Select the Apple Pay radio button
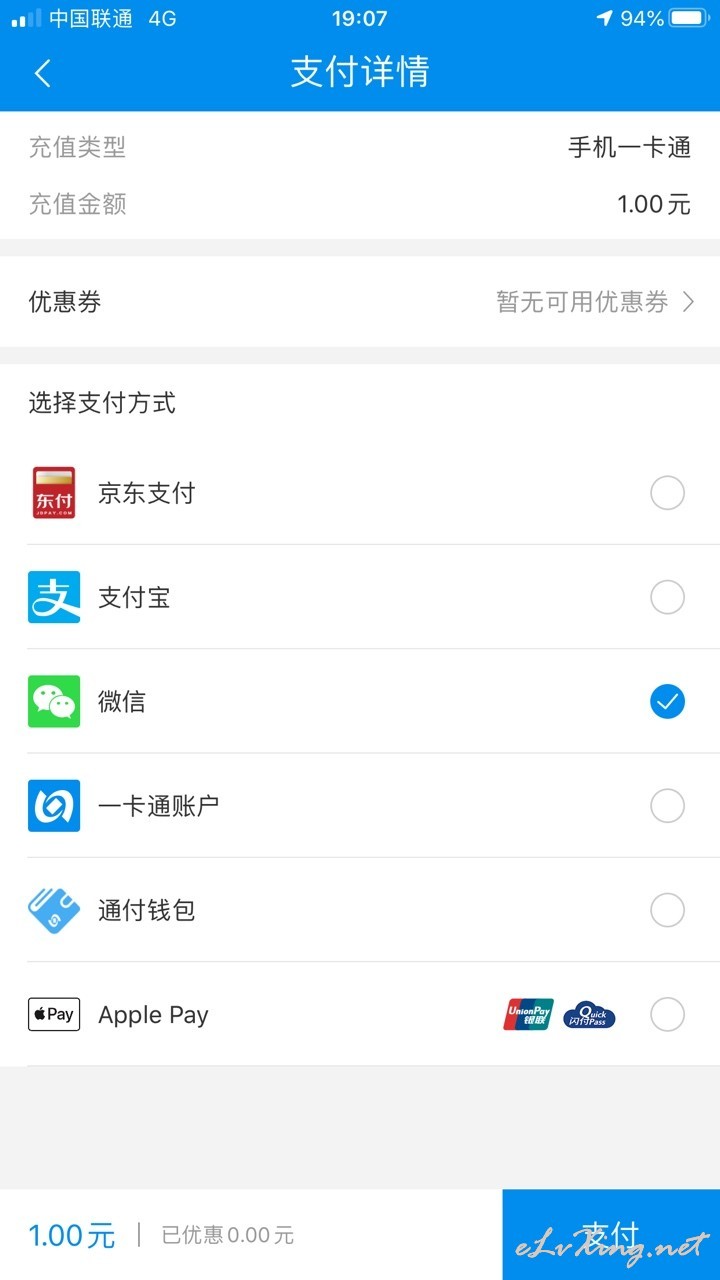This screenshot has width=720, height=1280. tap(667, 1014)
